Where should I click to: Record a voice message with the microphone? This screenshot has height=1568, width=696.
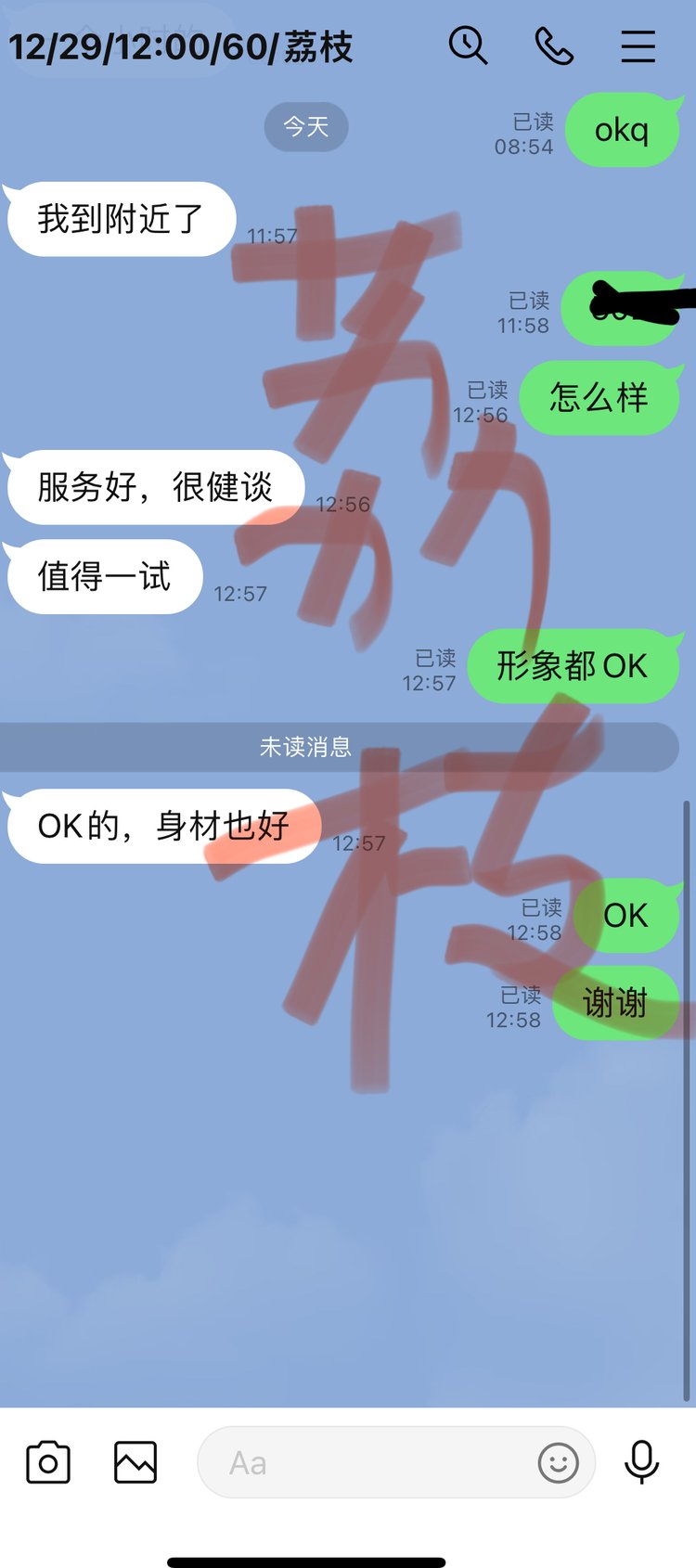[x=641, y=1463]
